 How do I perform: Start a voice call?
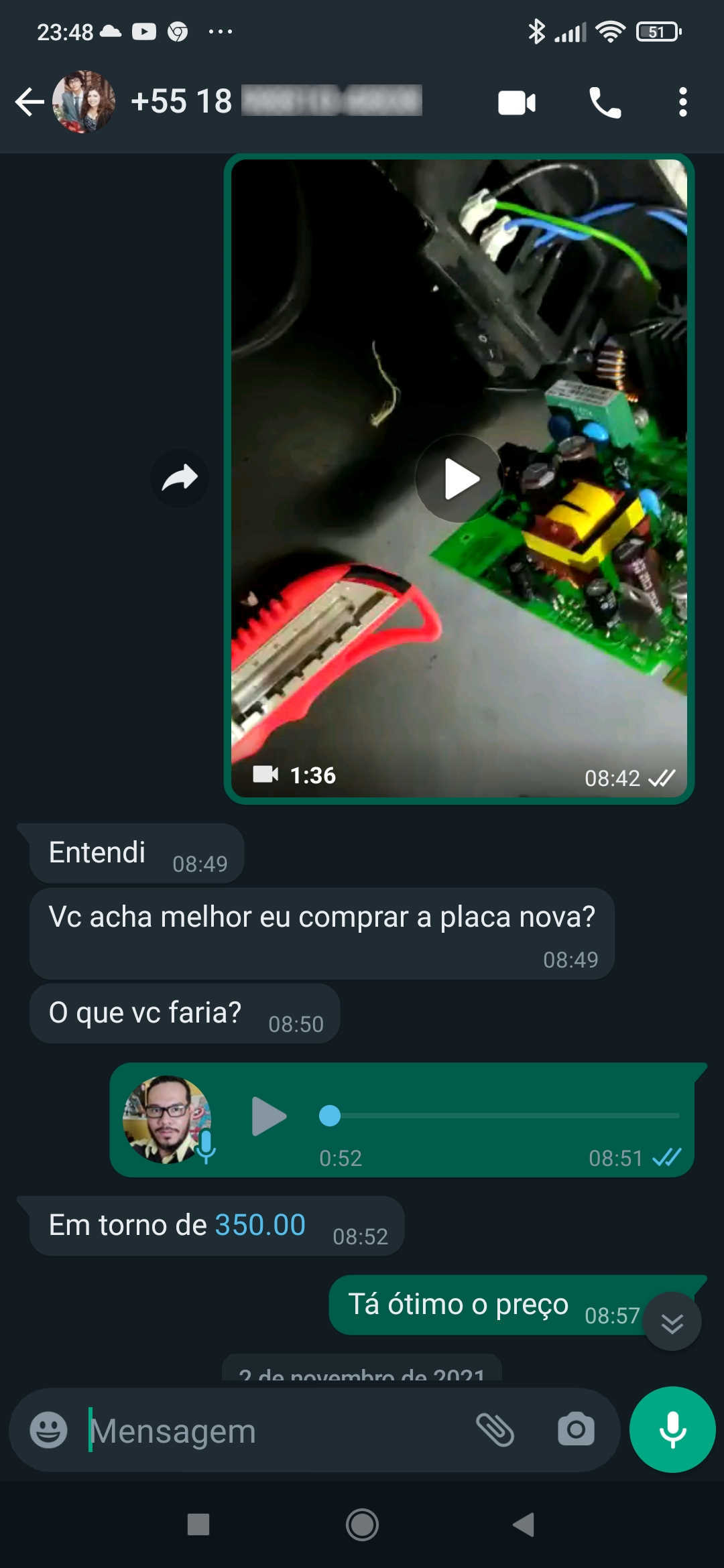(x=605, y=103)
